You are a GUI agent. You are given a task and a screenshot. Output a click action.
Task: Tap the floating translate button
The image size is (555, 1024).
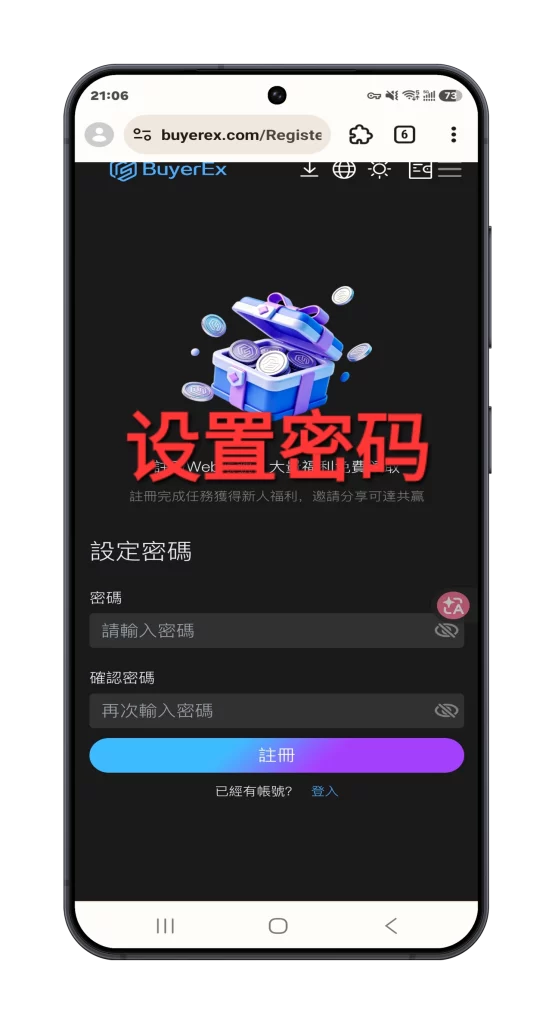453,605
